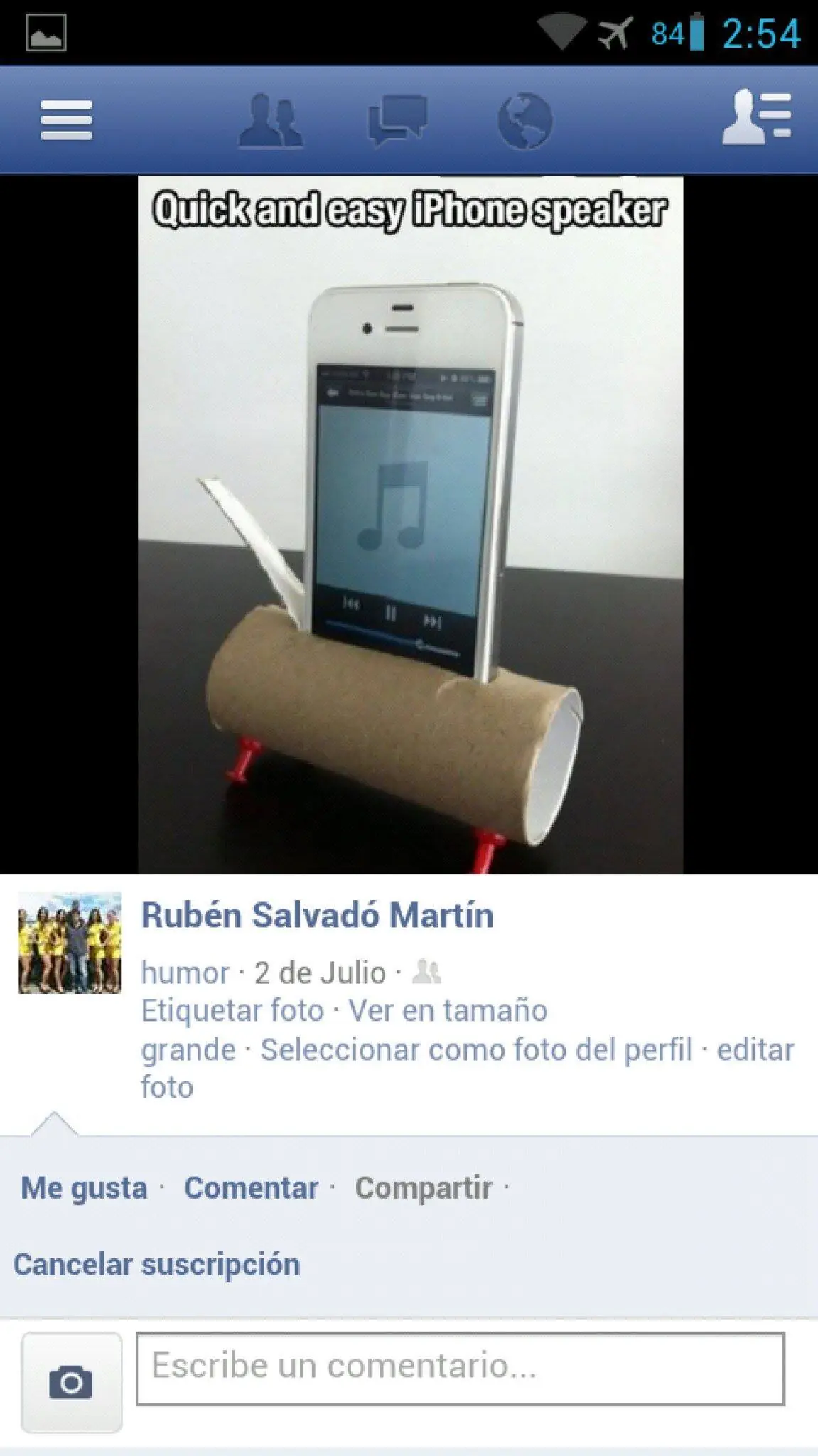
Task: Open the friends list sidebar icon
Action: 757,118
